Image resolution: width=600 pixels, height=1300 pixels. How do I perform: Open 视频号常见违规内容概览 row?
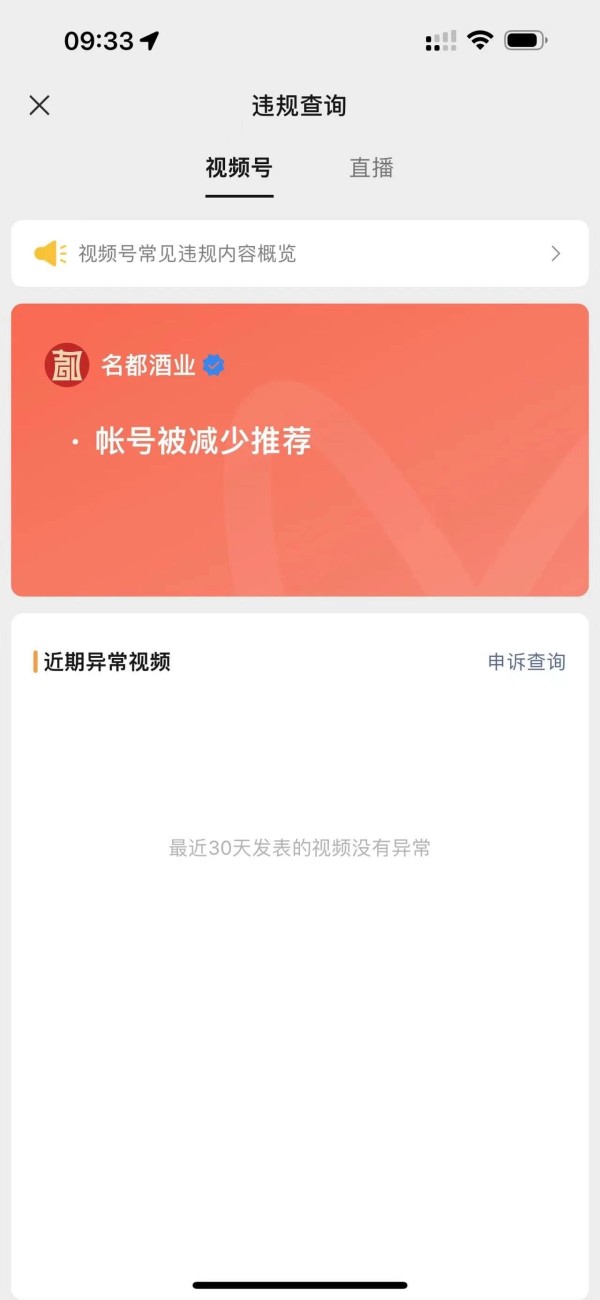[300, 254]
